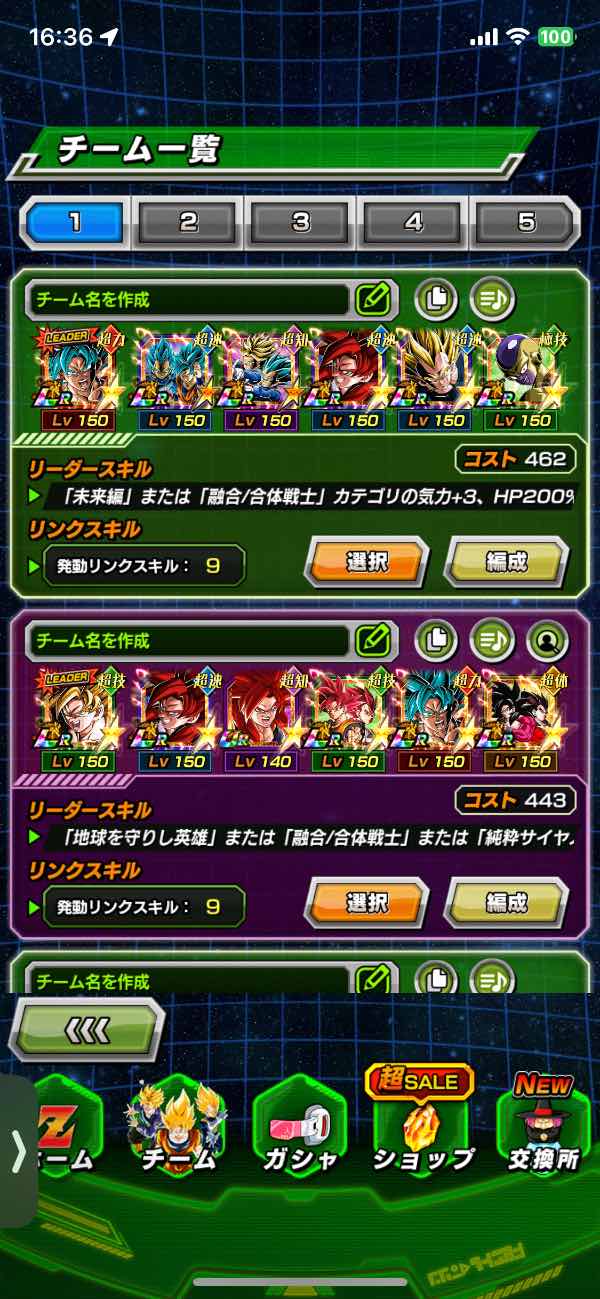600x1299 pixels.
Task: Go back with the triple-arrow button
Action: (x=87, y=1027)
